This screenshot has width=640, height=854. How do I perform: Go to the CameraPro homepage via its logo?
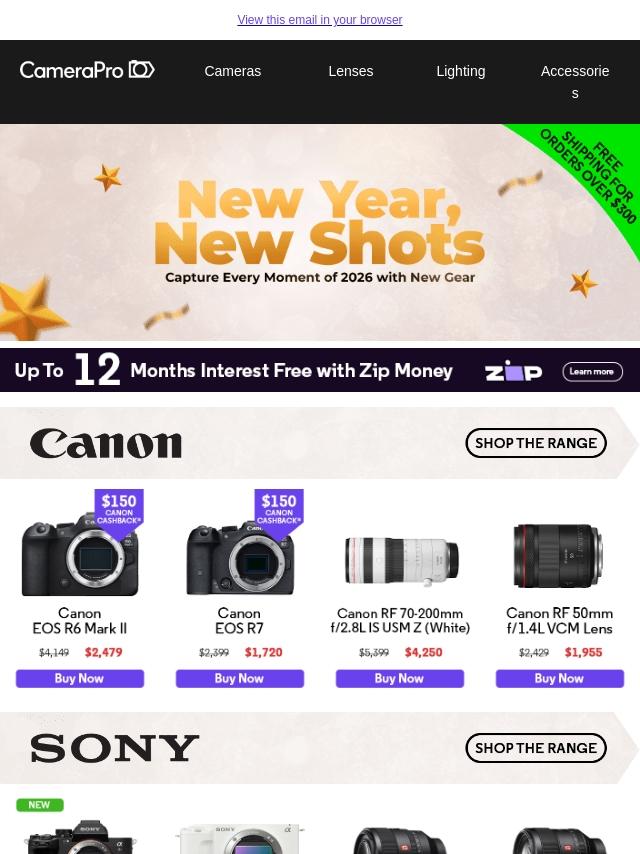click(x=87, y=70)
